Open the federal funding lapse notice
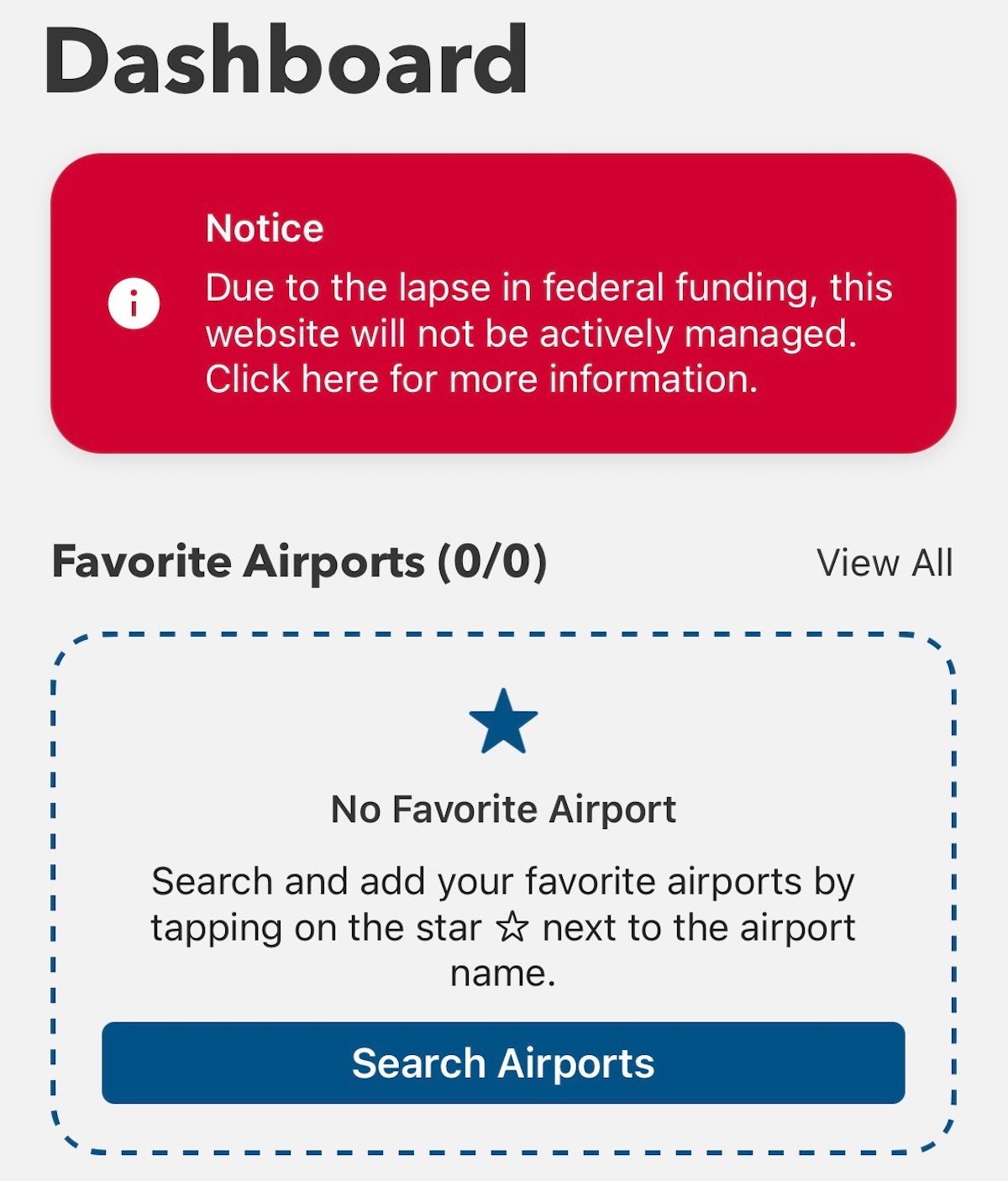The image size is (1008, 1181). pos(503,303)
